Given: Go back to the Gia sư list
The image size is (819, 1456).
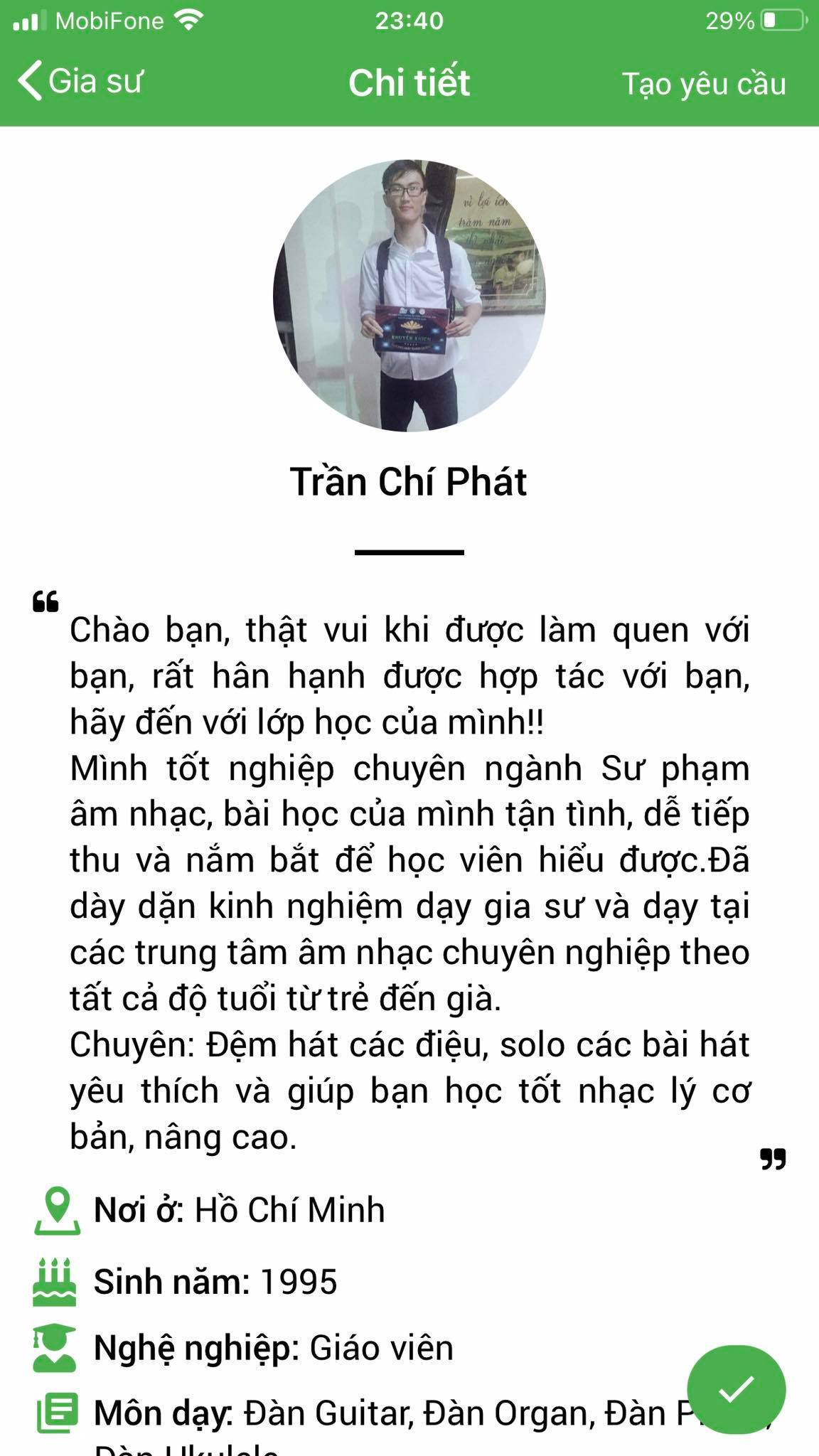Looking at the screenshot, I should [80, 82].
